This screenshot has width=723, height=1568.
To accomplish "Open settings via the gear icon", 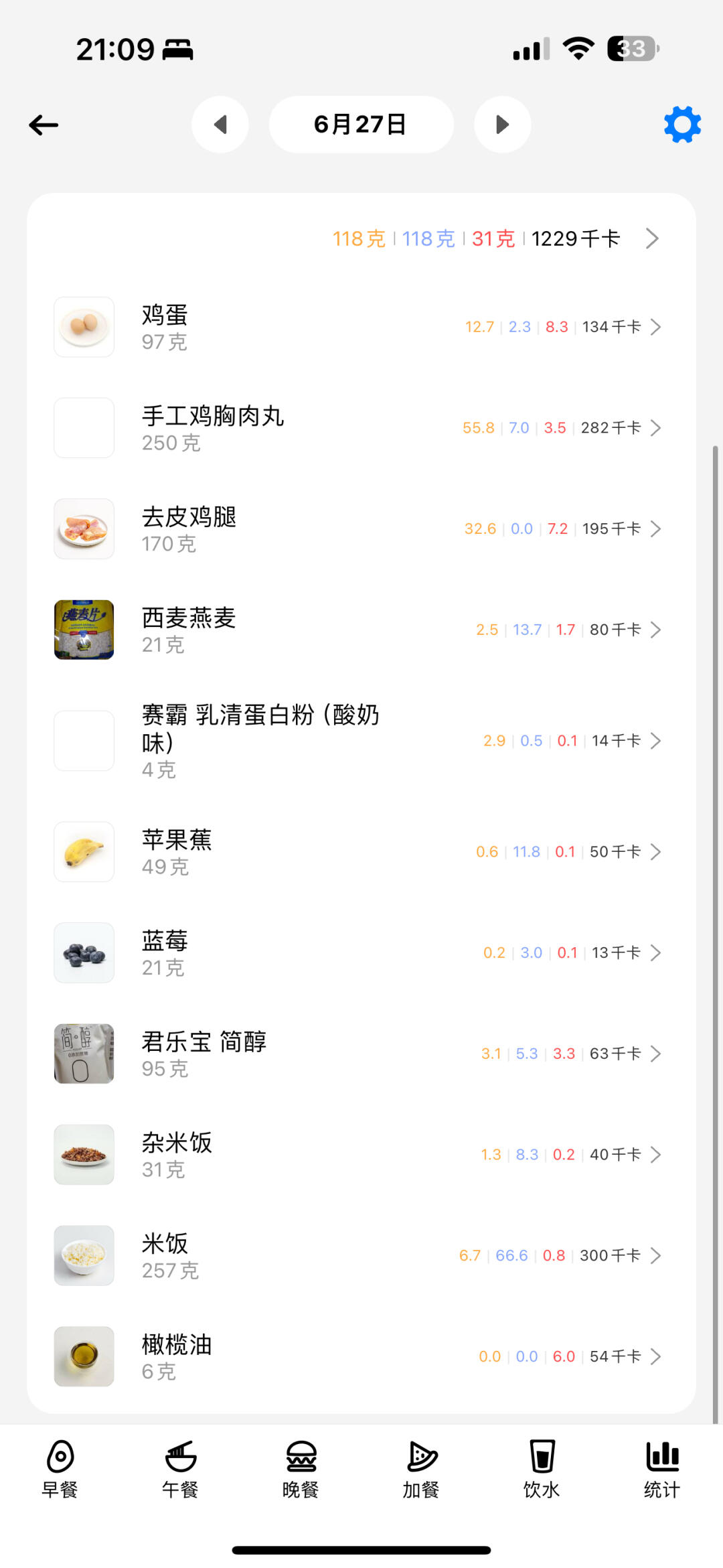I will [x=682, y=125].
